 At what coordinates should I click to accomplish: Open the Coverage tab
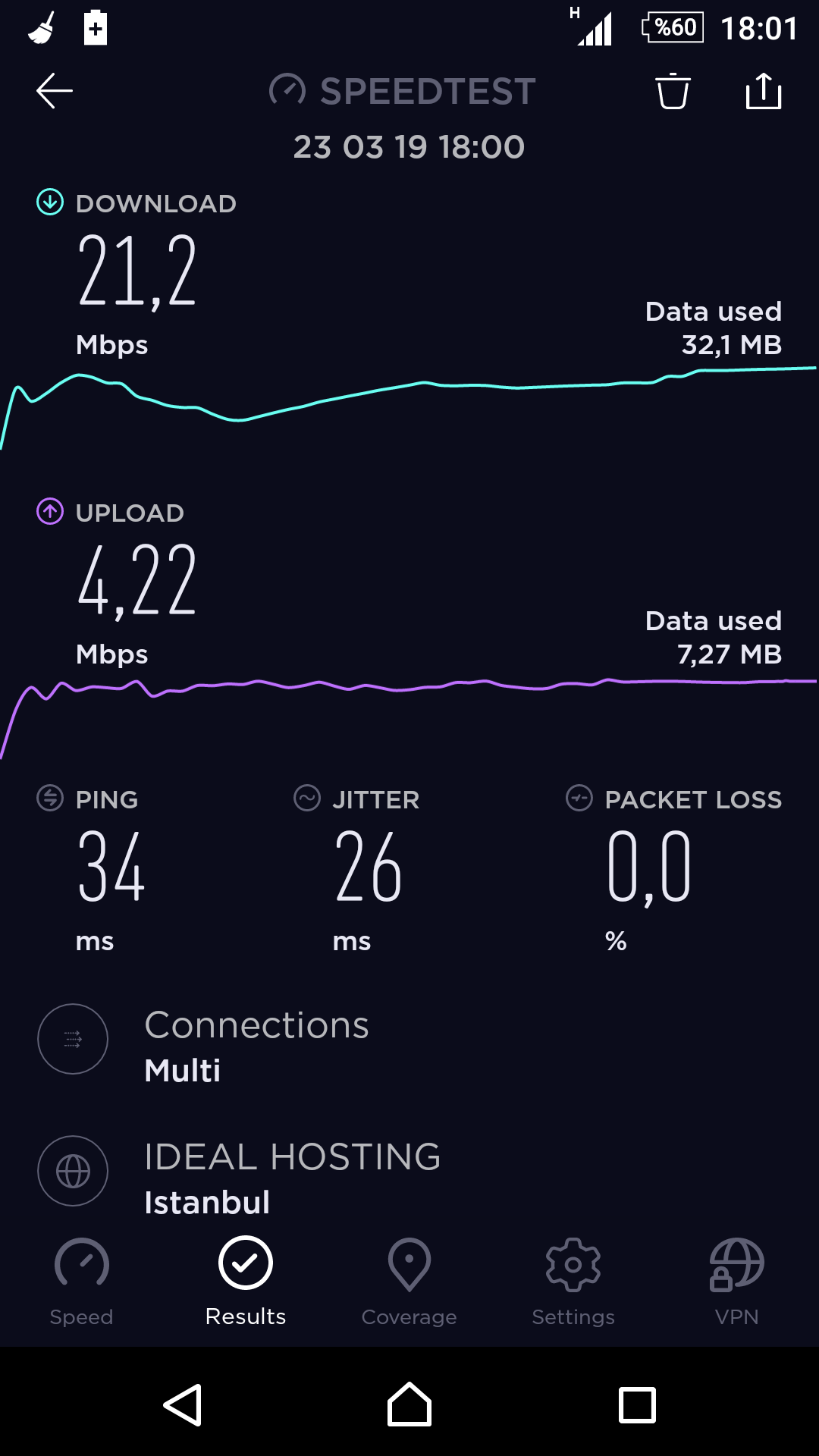pos(409,1282)
